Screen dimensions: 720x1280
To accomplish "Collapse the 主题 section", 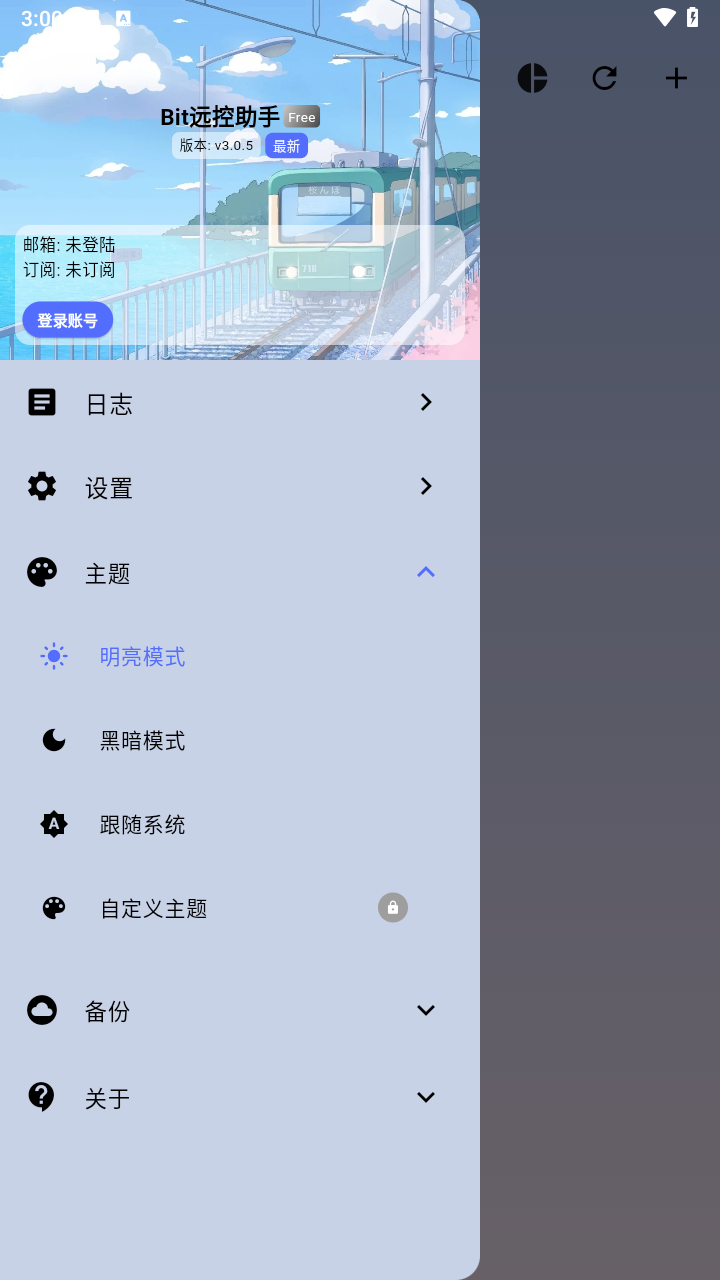I will pos(426,572).
